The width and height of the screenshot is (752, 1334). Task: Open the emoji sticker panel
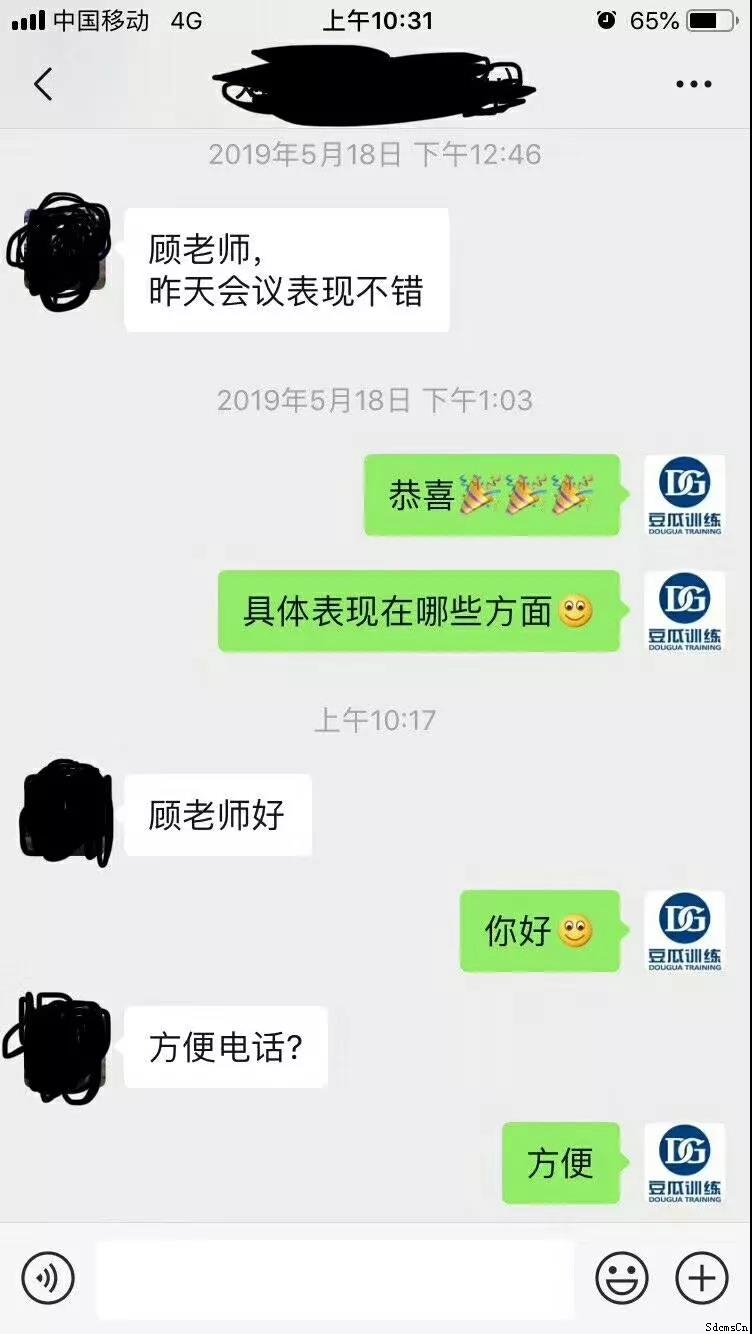[x=622, y=1278]
